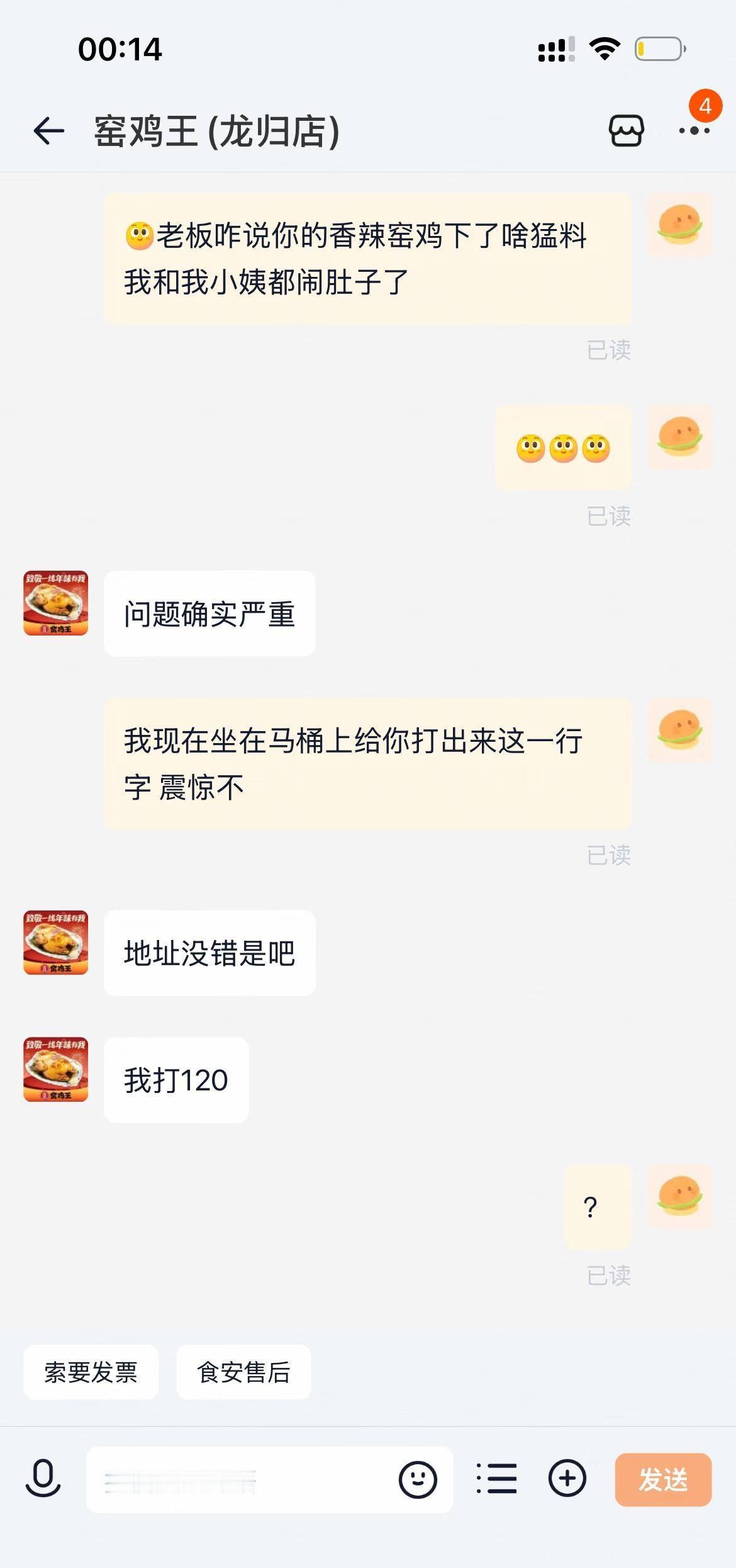The width and height of the screenshot is (736, 1568).
Task: Open the plus attachment menu
Action: coord(567,1479)
